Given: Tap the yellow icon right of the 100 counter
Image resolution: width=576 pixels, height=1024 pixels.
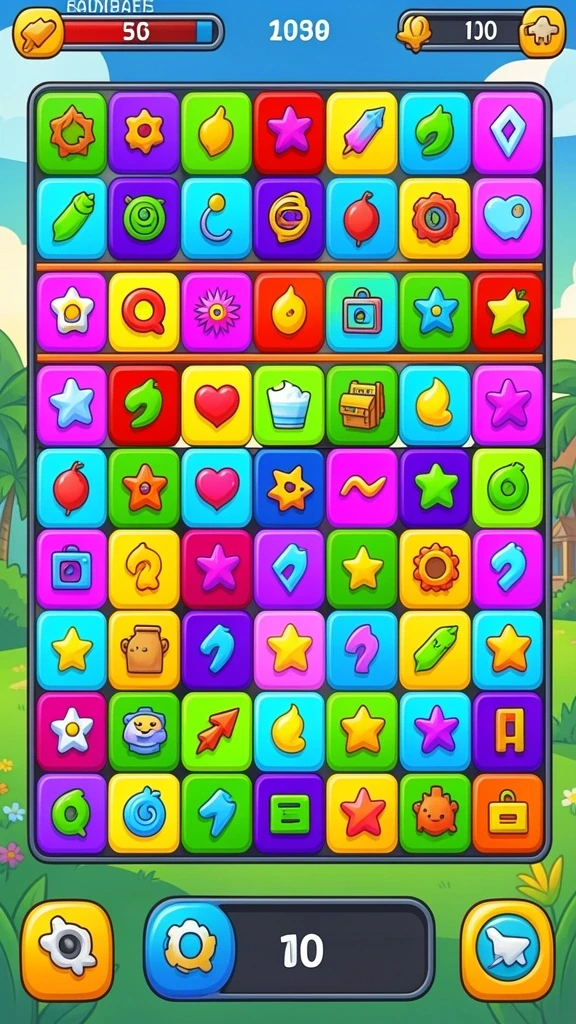Looking at the screenshot, I should 542,31.
